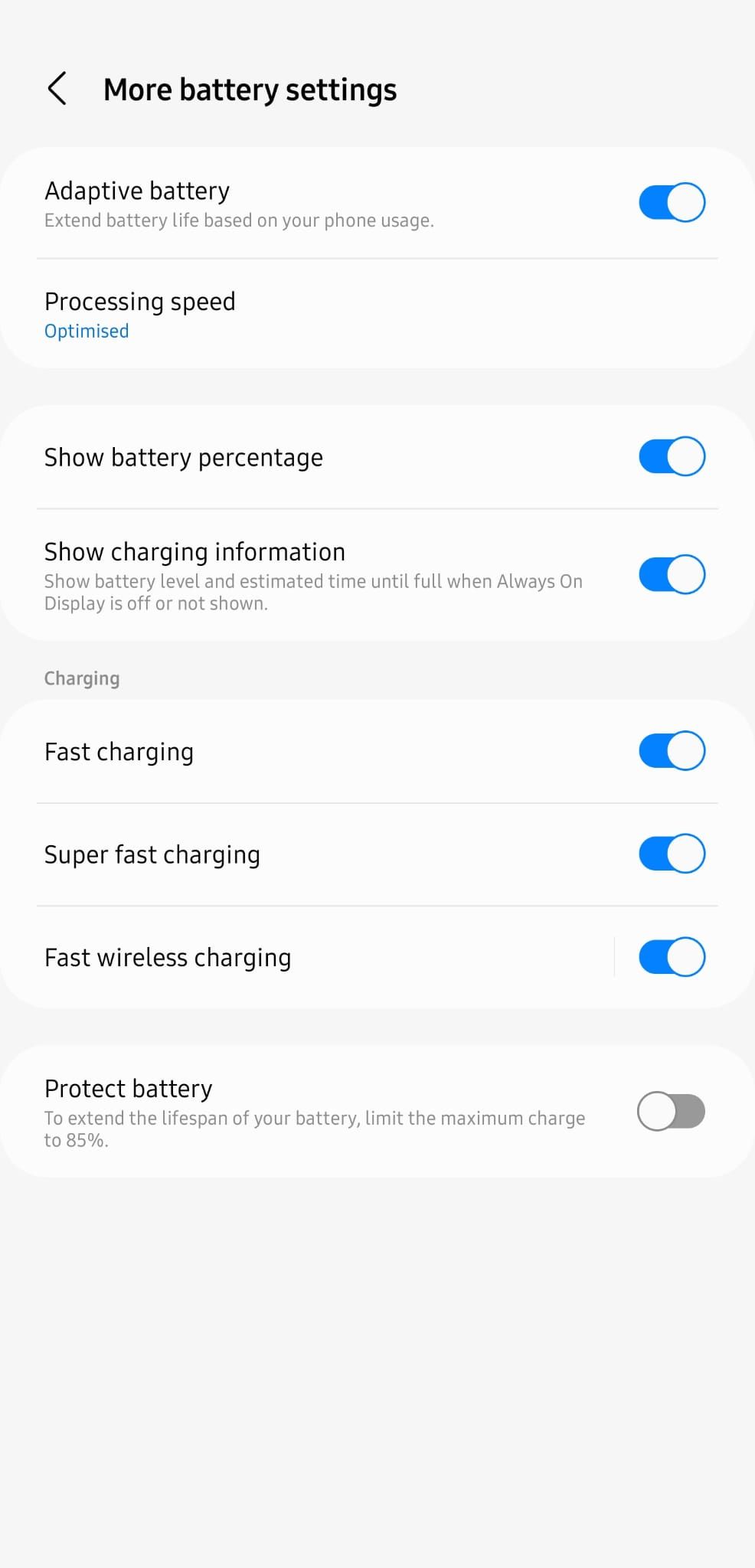755x1568 pixels.
Task: Tap the More battery settings title
Action: 250,88
